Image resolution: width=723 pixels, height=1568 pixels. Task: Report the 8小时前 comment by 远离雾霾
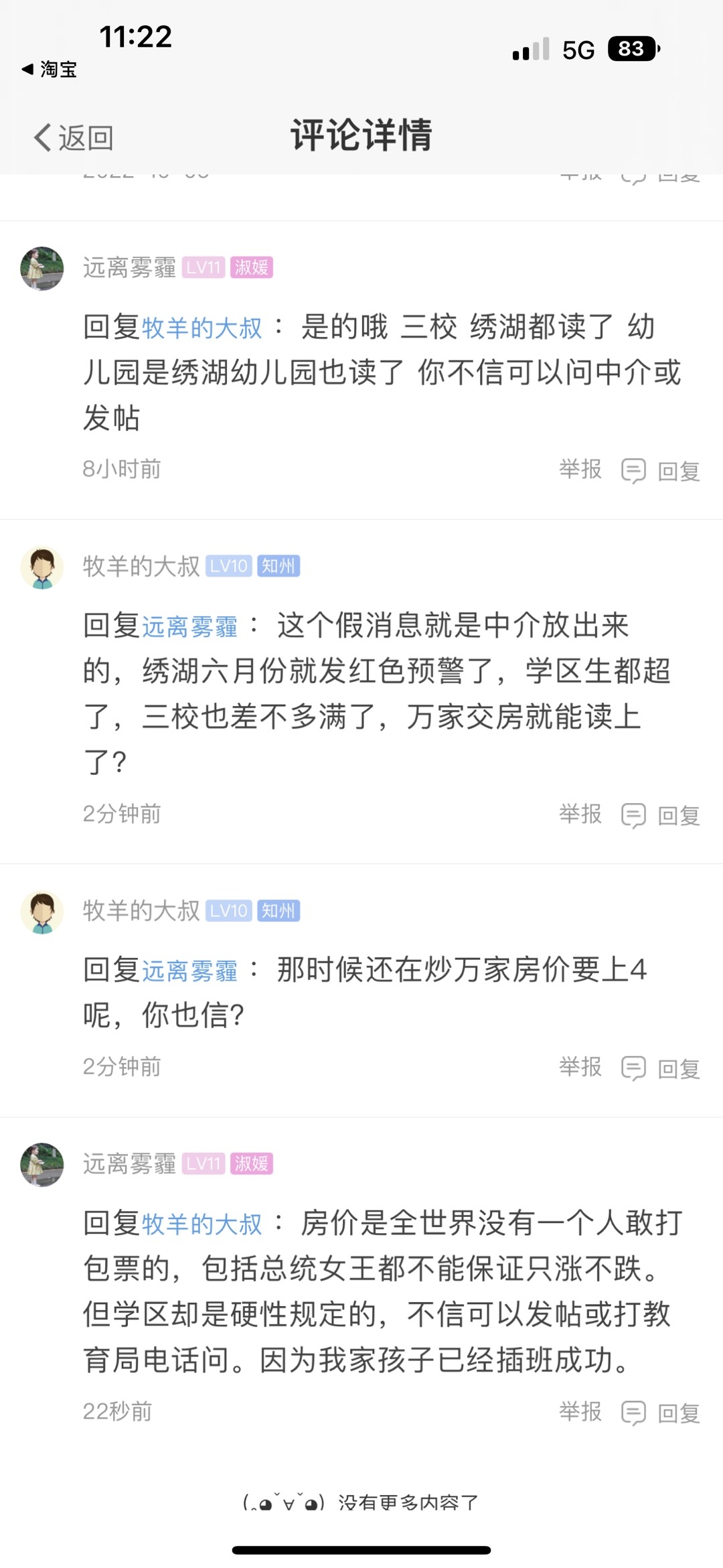(x=580, y=470)
